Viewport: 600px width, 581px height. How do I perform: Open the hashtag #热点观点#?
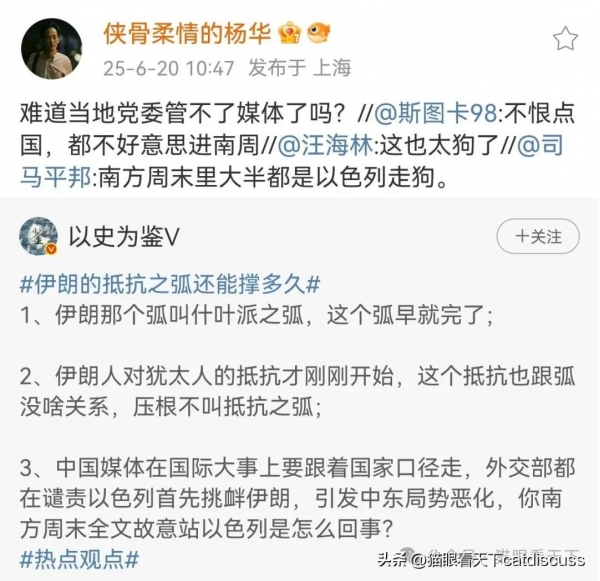pyautogui.click(x=78, y=558)
